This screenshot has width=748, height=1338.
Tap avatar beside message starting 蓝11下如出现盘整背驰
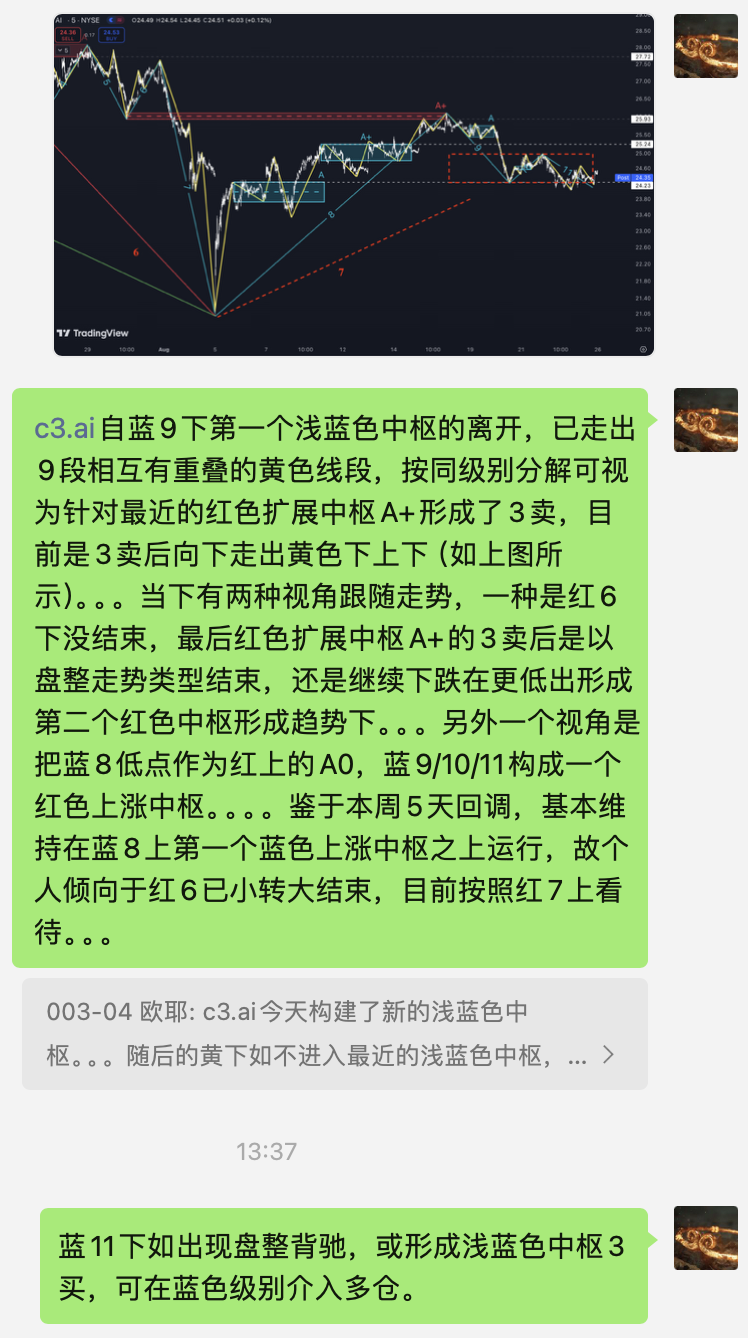705,1238
